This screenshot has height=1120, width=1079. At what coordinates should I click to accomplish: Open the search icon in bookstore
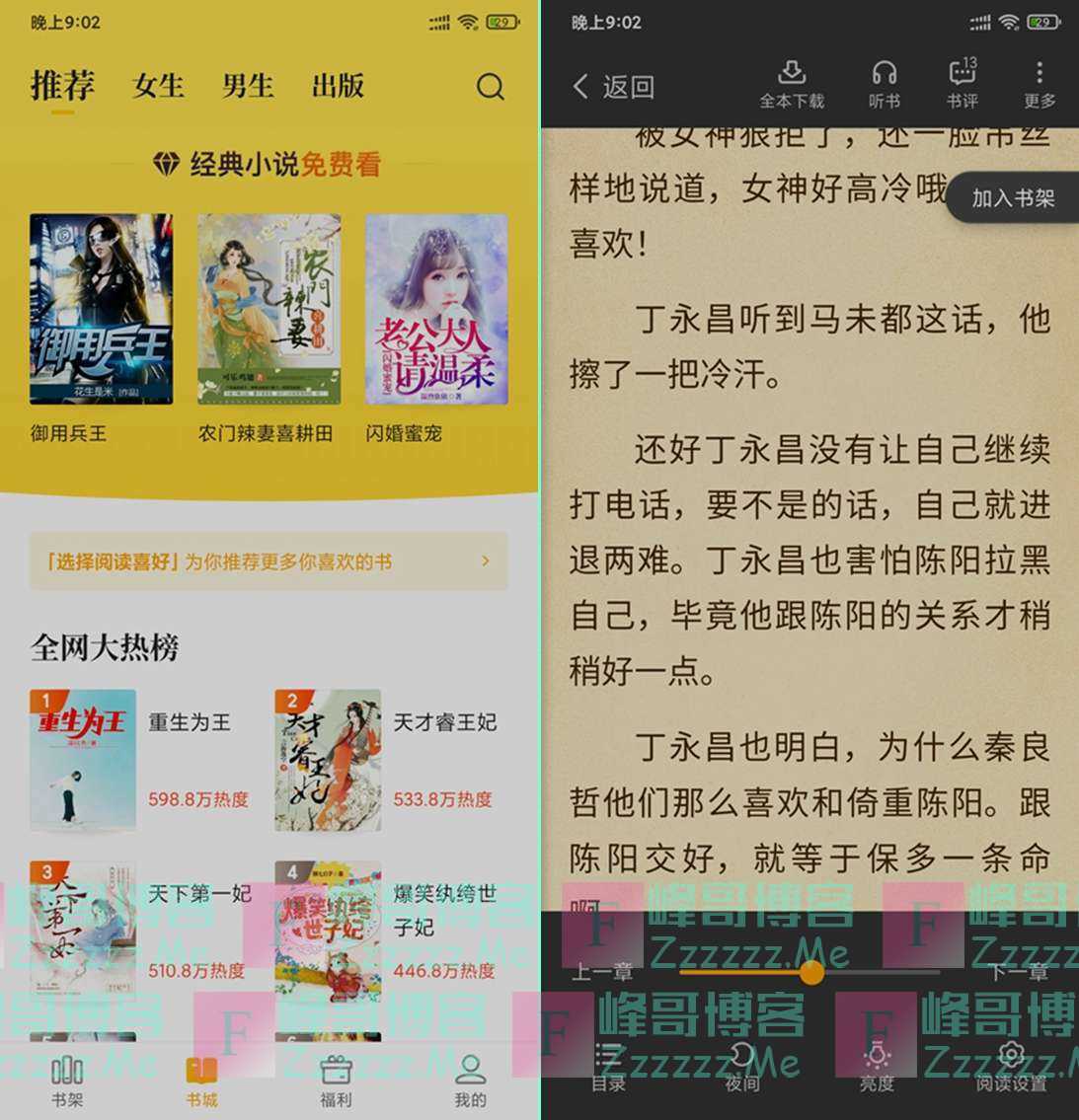coord(491,87)
